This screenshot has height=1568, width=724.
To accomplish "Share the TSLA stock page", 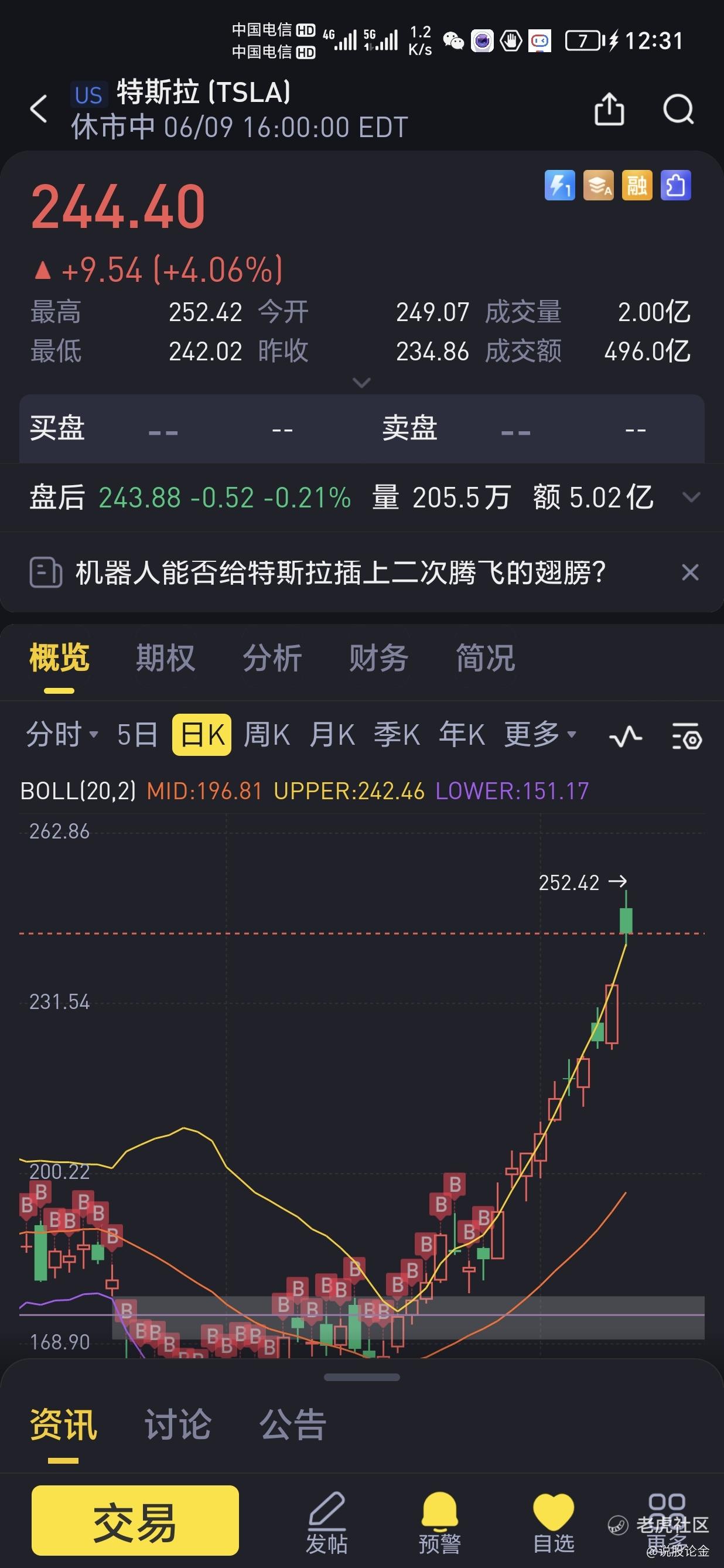I will coord(609,109).
